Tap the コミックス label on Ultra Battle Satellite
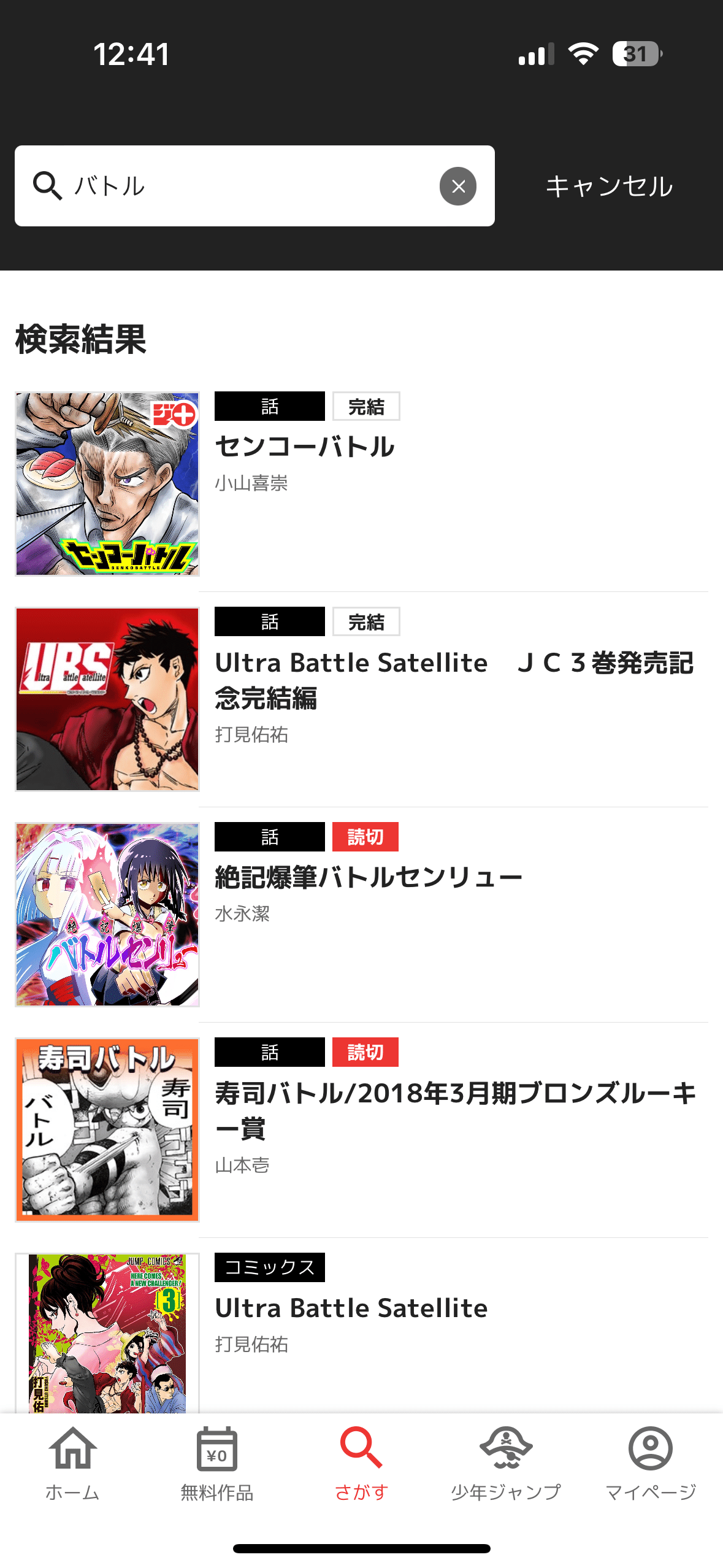The image size is (723, 1568). [x=270, y=1266]
